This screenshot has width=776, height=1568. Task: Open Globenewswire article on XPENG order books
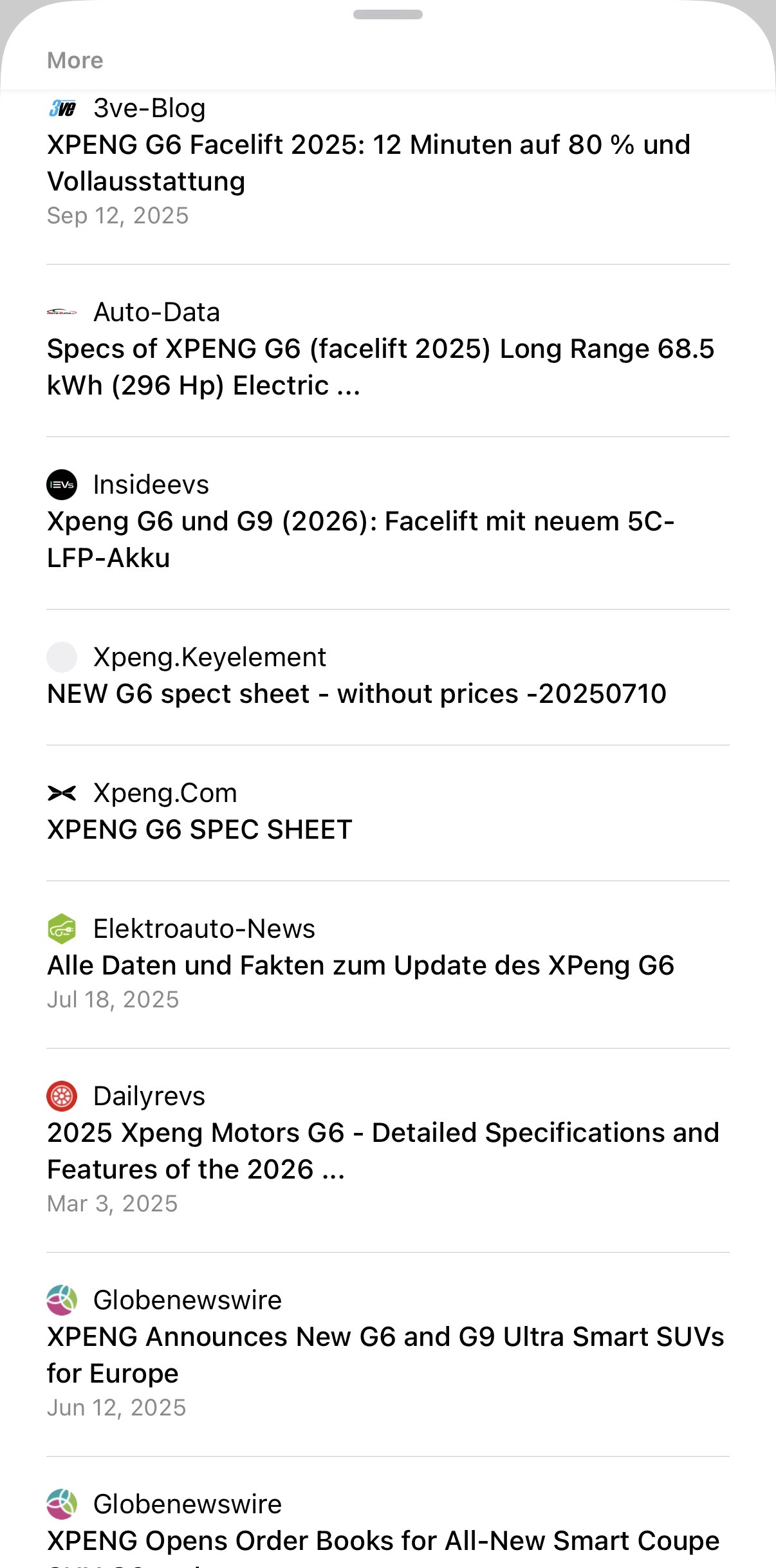382,1540
